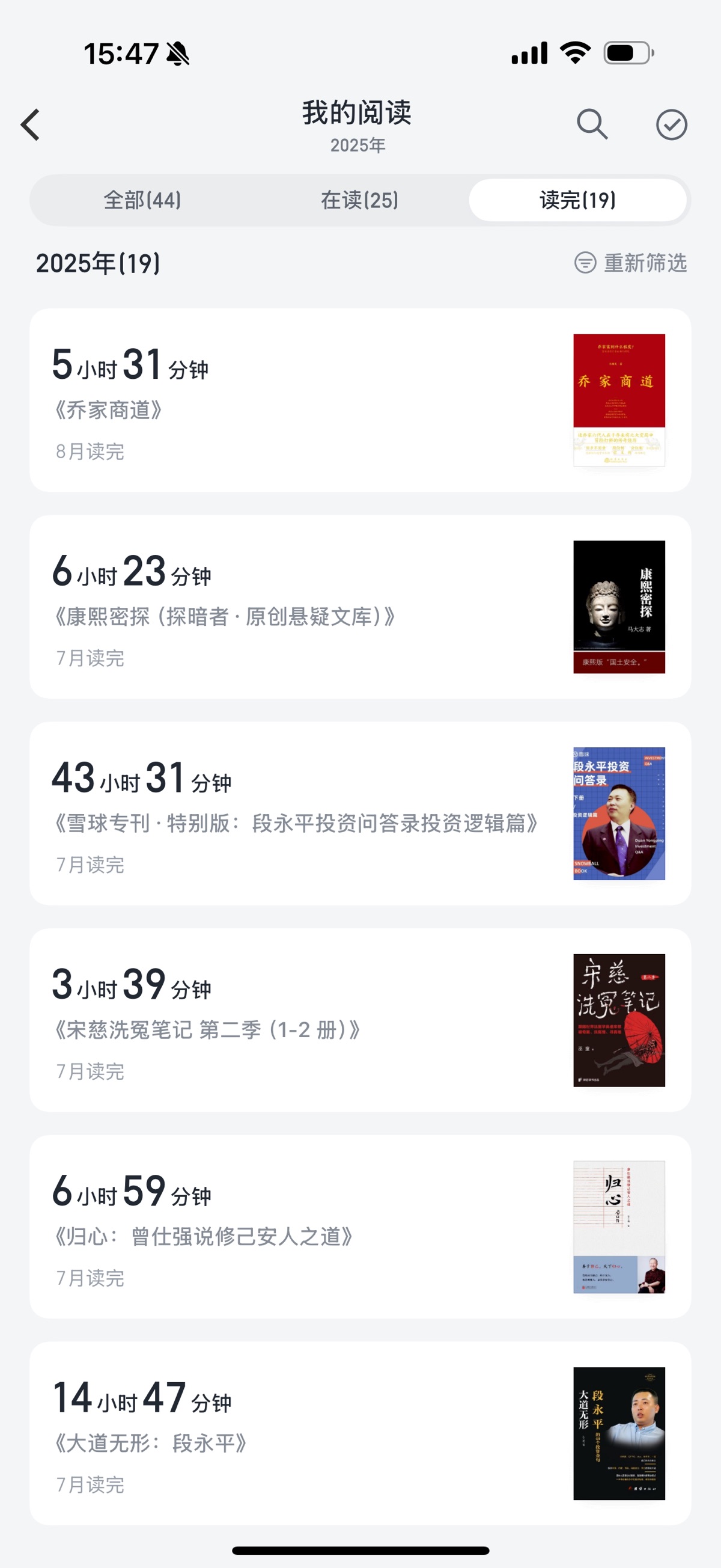
Task: Switch to the 全部(44) tab
Action: pyautogui.click(x=142, y=200)
